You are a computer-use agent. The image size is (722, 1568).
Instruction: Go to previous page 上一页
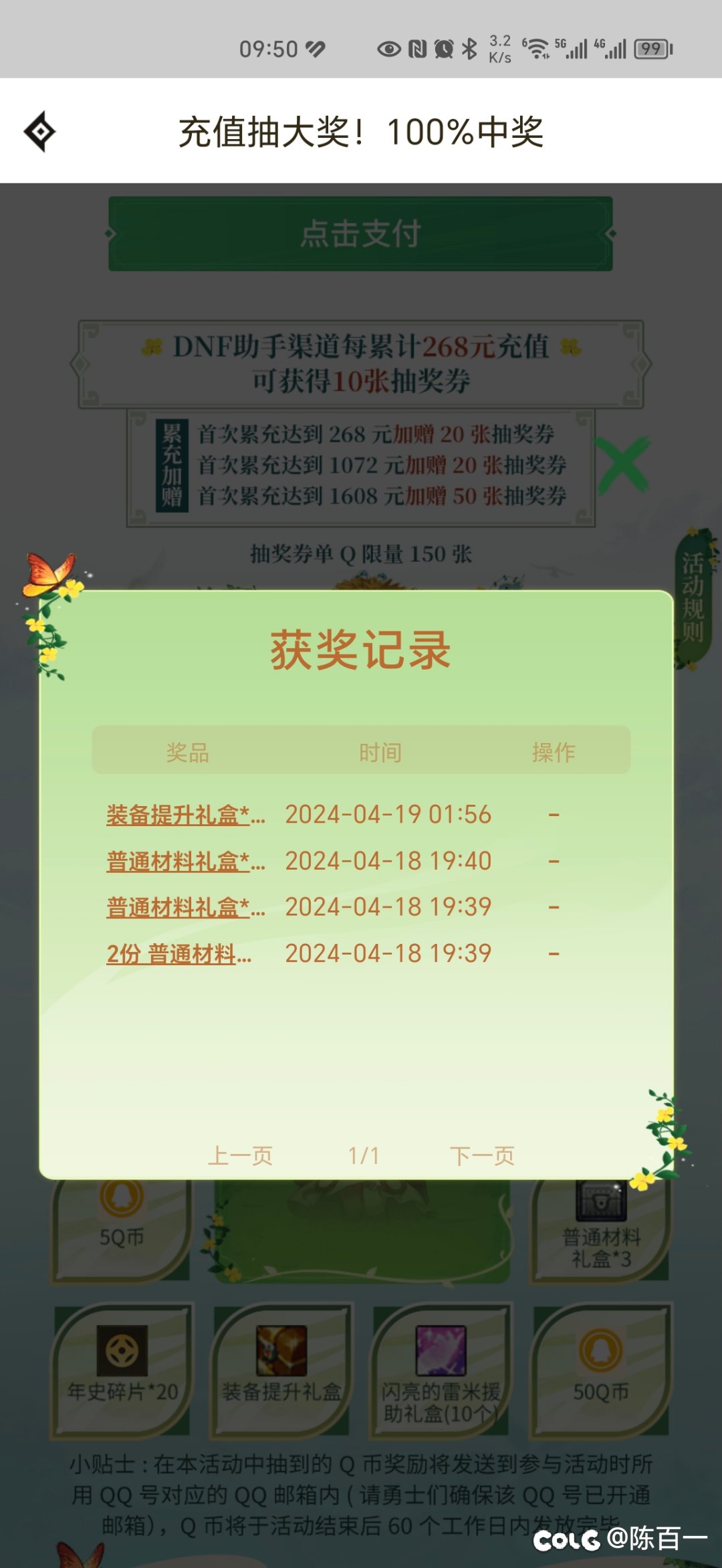tap(240, 1156)
